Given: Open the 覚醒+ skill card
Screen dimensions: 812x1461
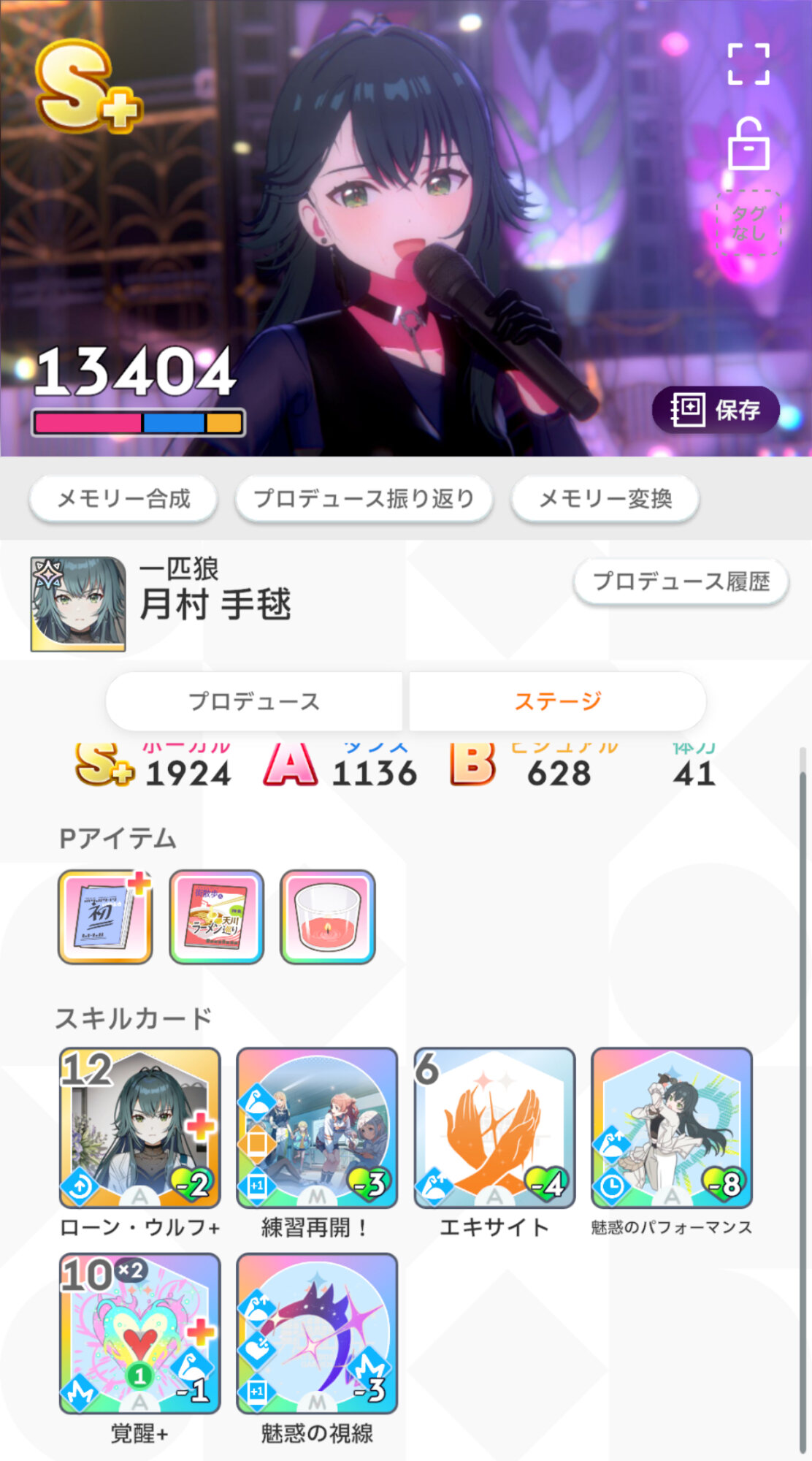Looking at the screenshot, I should point(139,1334).
